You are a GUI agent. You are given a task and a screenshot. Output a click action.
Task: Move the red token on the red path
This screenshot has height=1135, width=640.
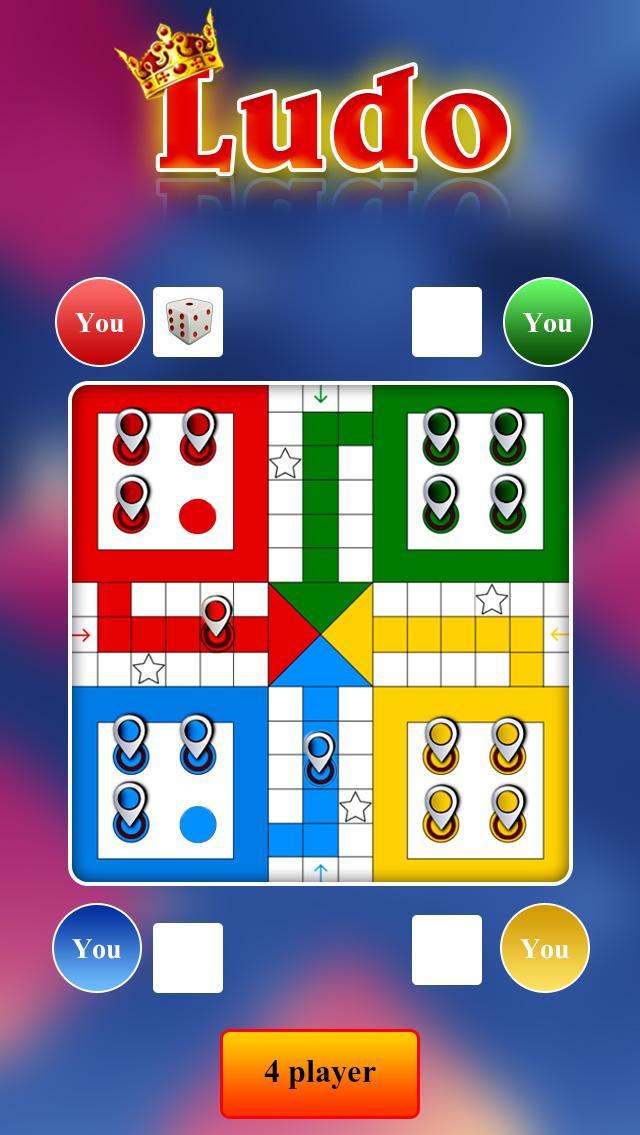217,622
